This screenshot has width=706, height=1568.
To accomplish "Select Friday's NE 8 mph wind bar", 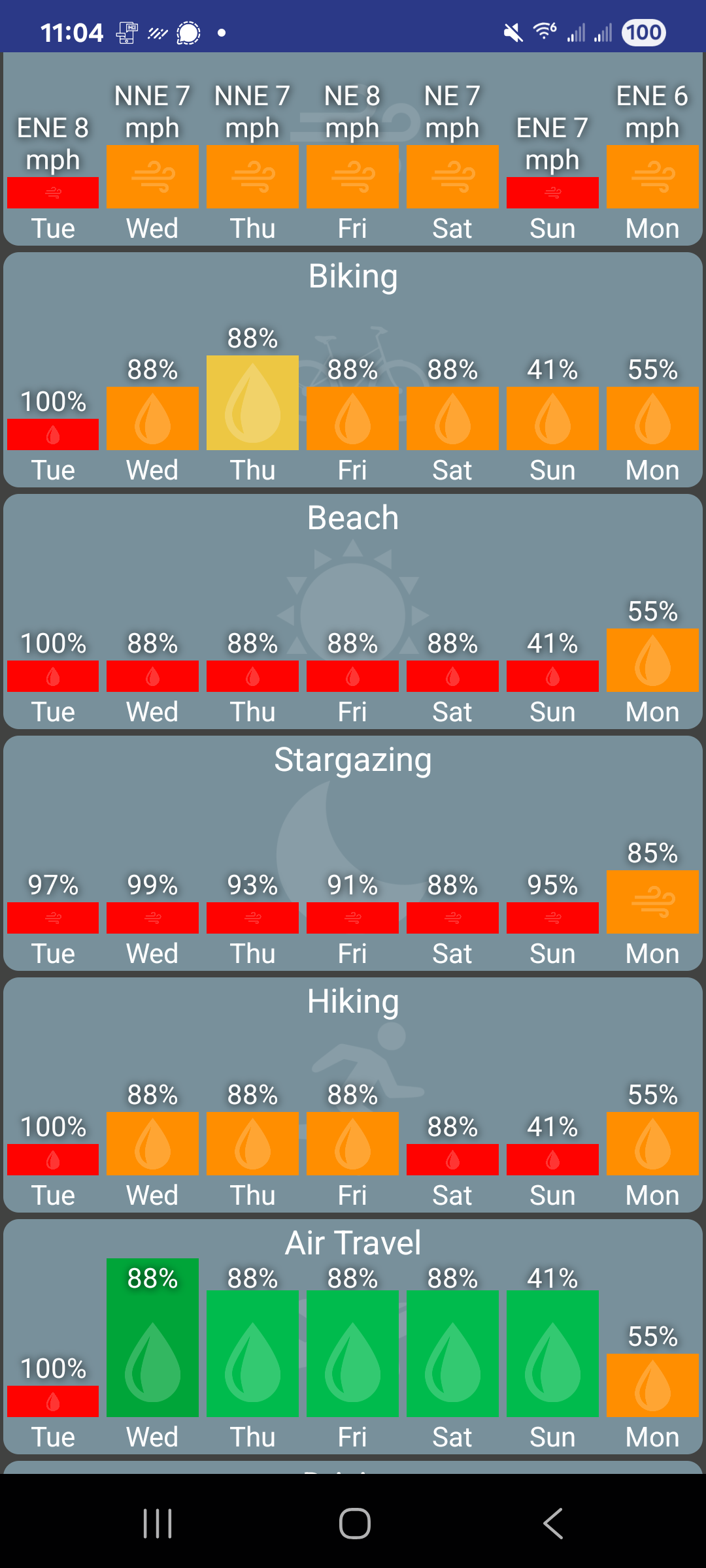I will click(352, 176).
